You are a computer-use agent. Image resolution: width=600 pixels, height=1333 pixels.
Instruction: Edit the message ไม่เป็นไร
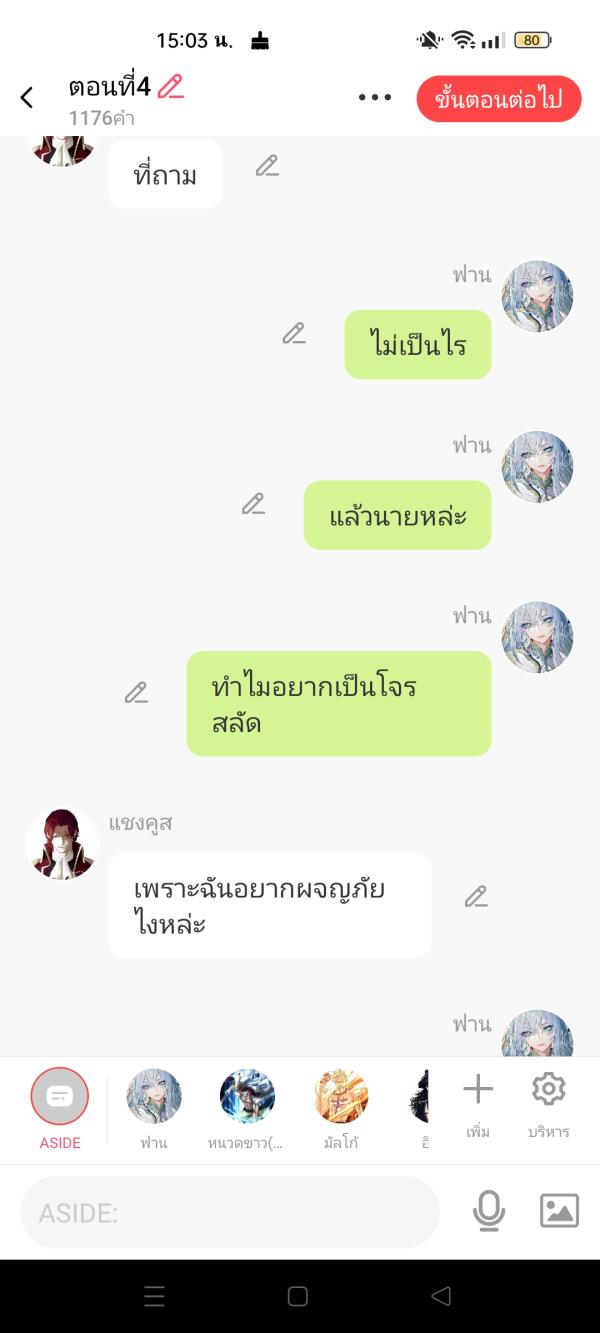click(293, 334)
